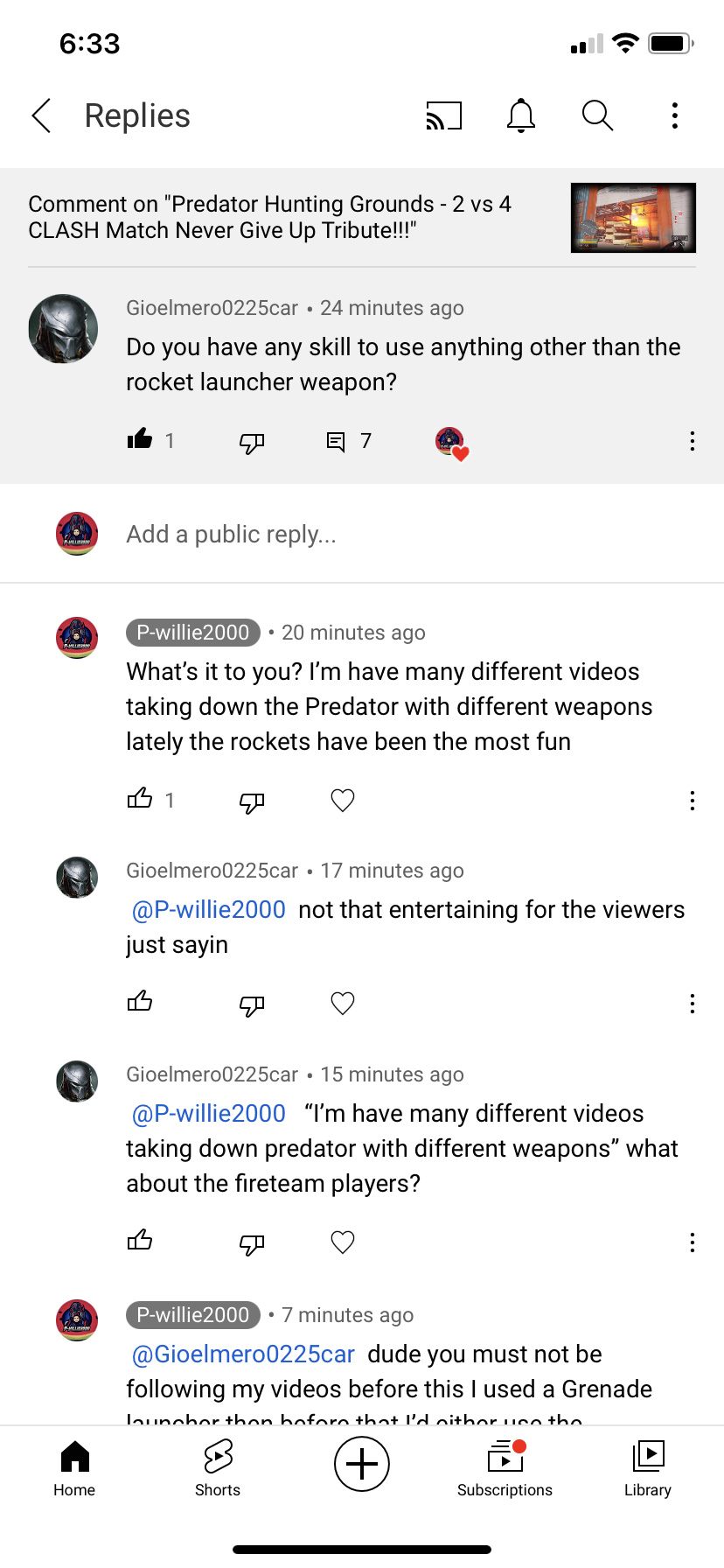Dislike the rocket launcher weapon comment
The image size is (724, 1568).
pos(252,441)
